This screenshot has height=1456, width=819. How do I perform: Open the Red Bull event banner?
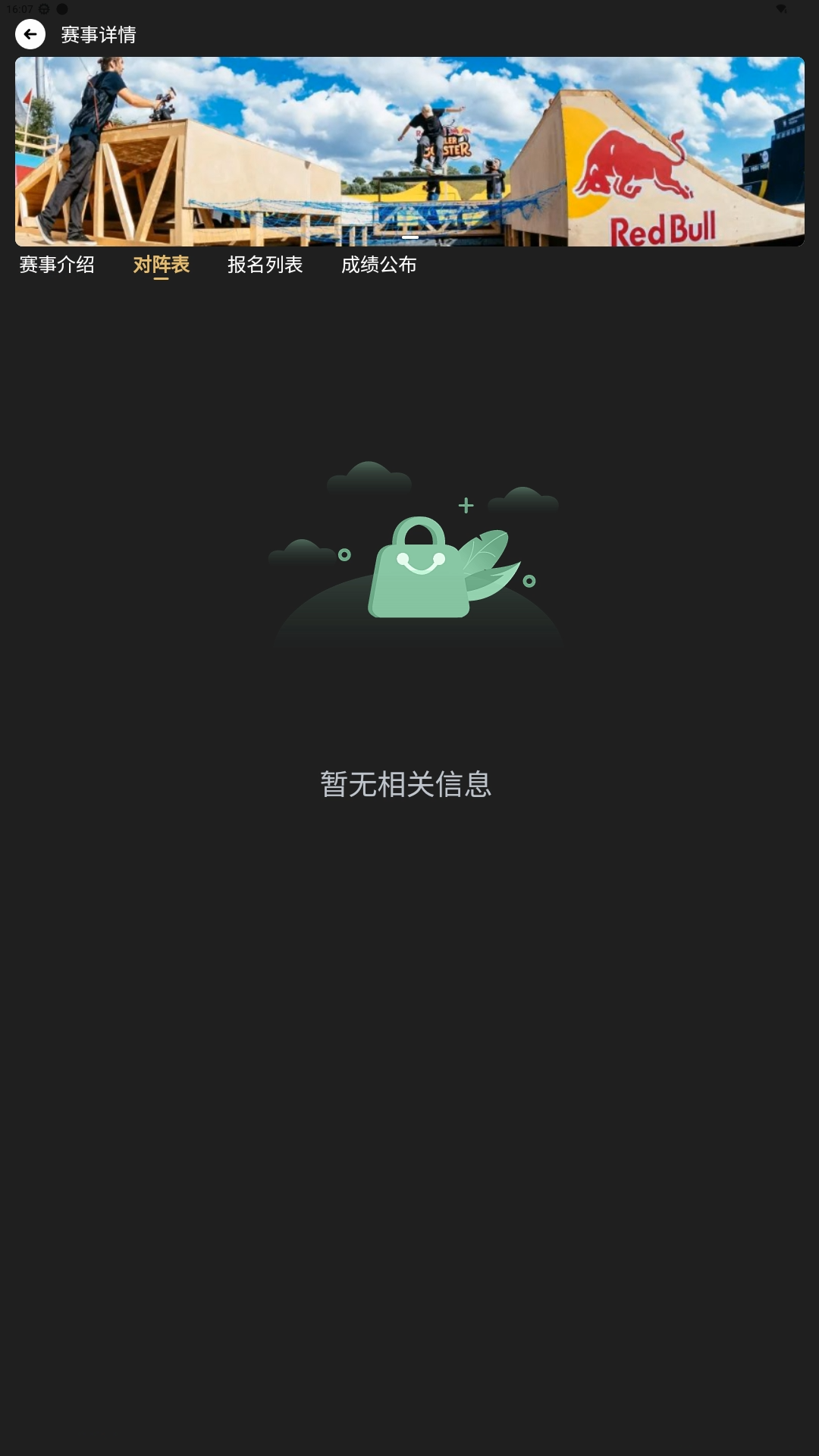[409, 152]
